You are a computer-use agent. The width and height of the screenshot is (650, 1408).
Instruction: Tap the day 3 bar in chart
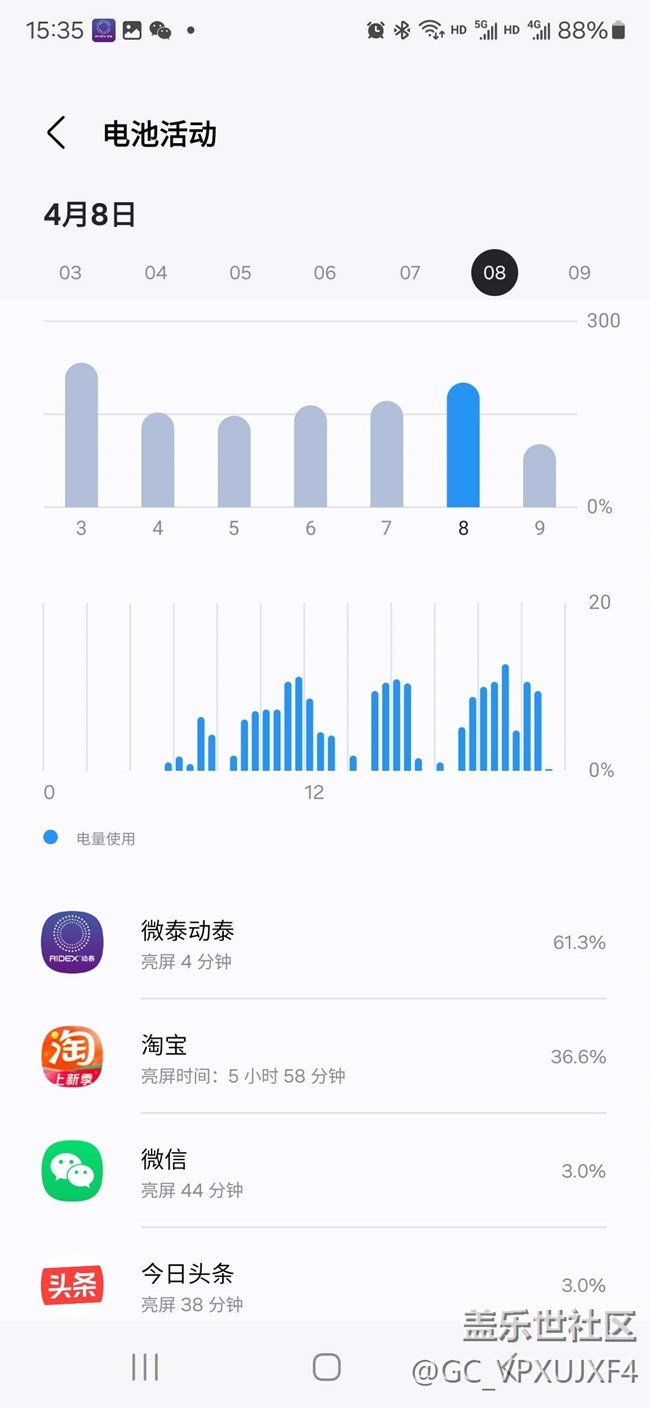[x=81, y=436]
